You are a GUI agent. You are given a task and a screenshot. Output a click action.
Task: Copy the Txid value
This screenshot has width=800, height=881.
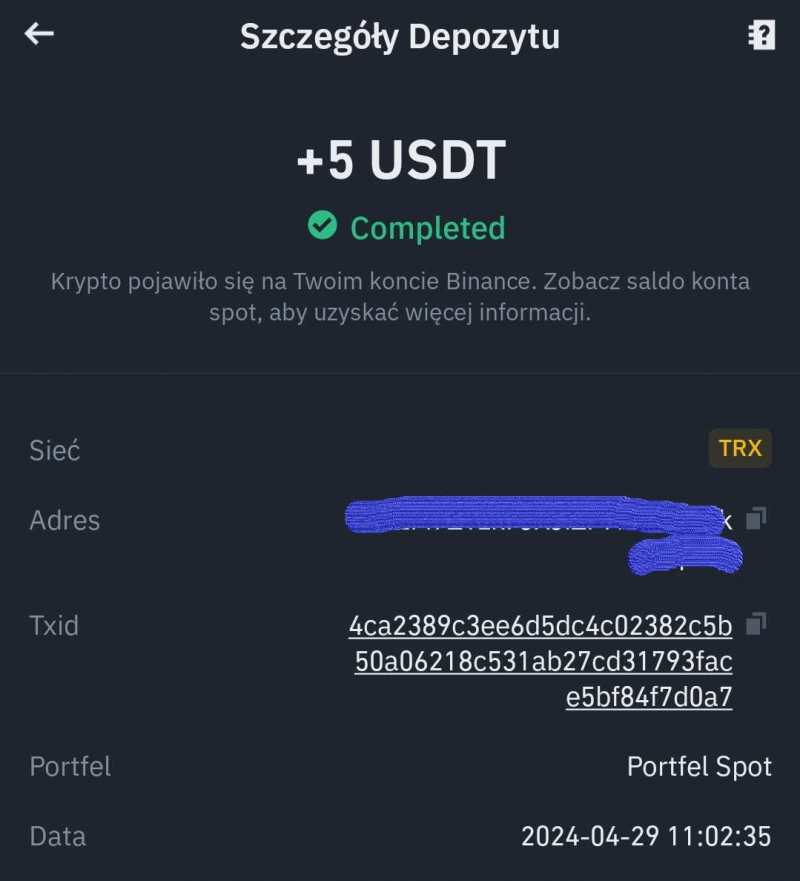click(x=757, y=624)
